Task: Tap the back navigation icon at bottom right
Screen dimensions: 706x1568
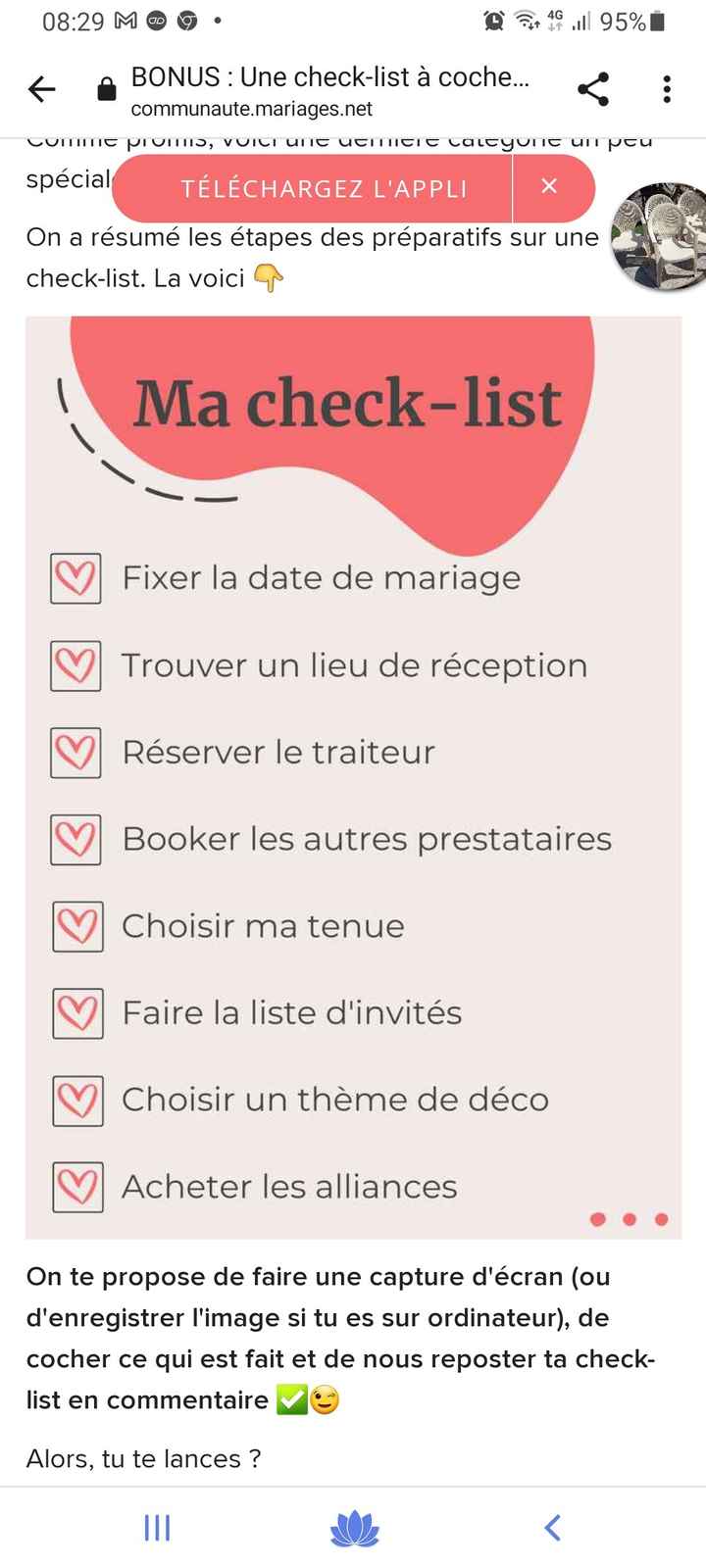Action: pyautogui.click(x=551, y=1526)
